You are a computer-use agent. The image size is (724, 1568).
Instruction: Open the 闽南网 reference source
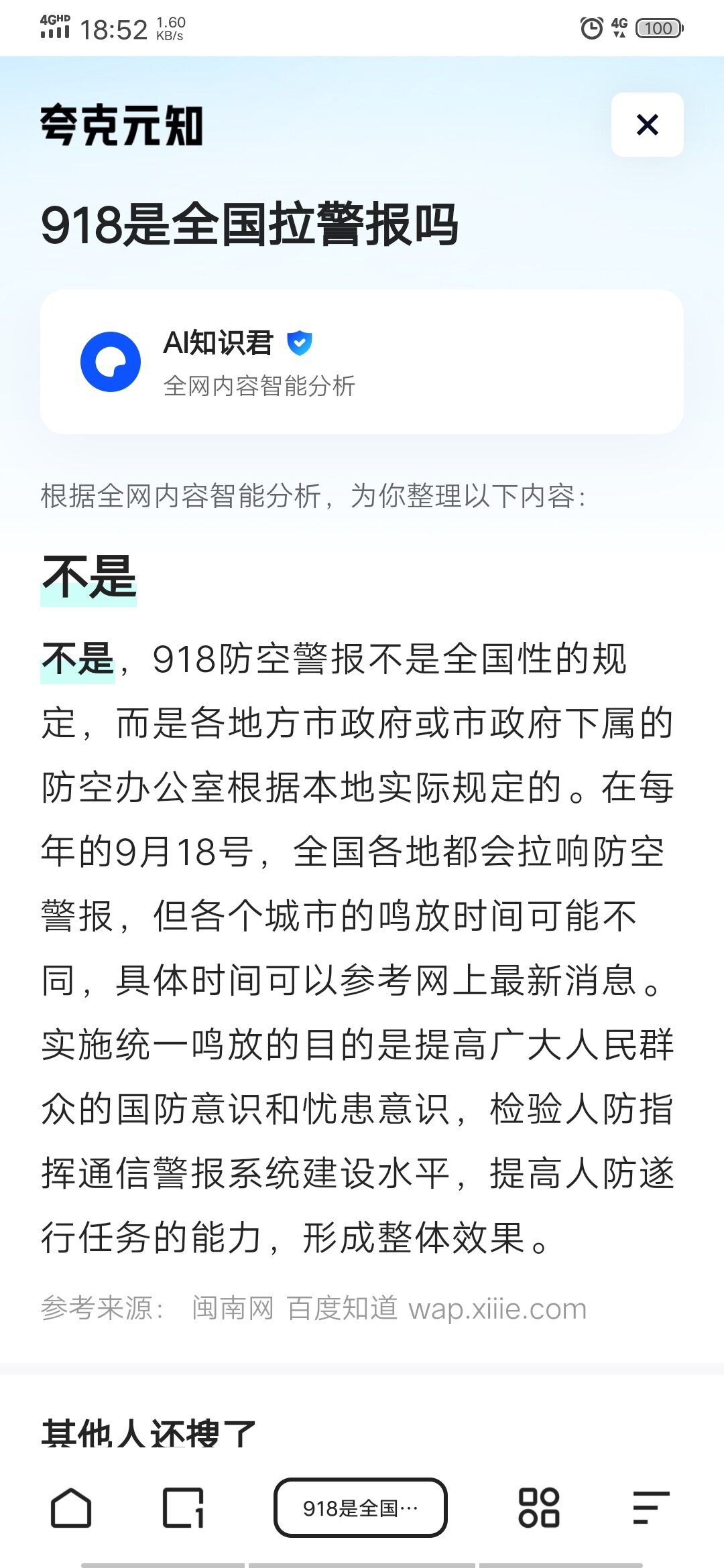pyautogui.click(x=233, y=1308)
